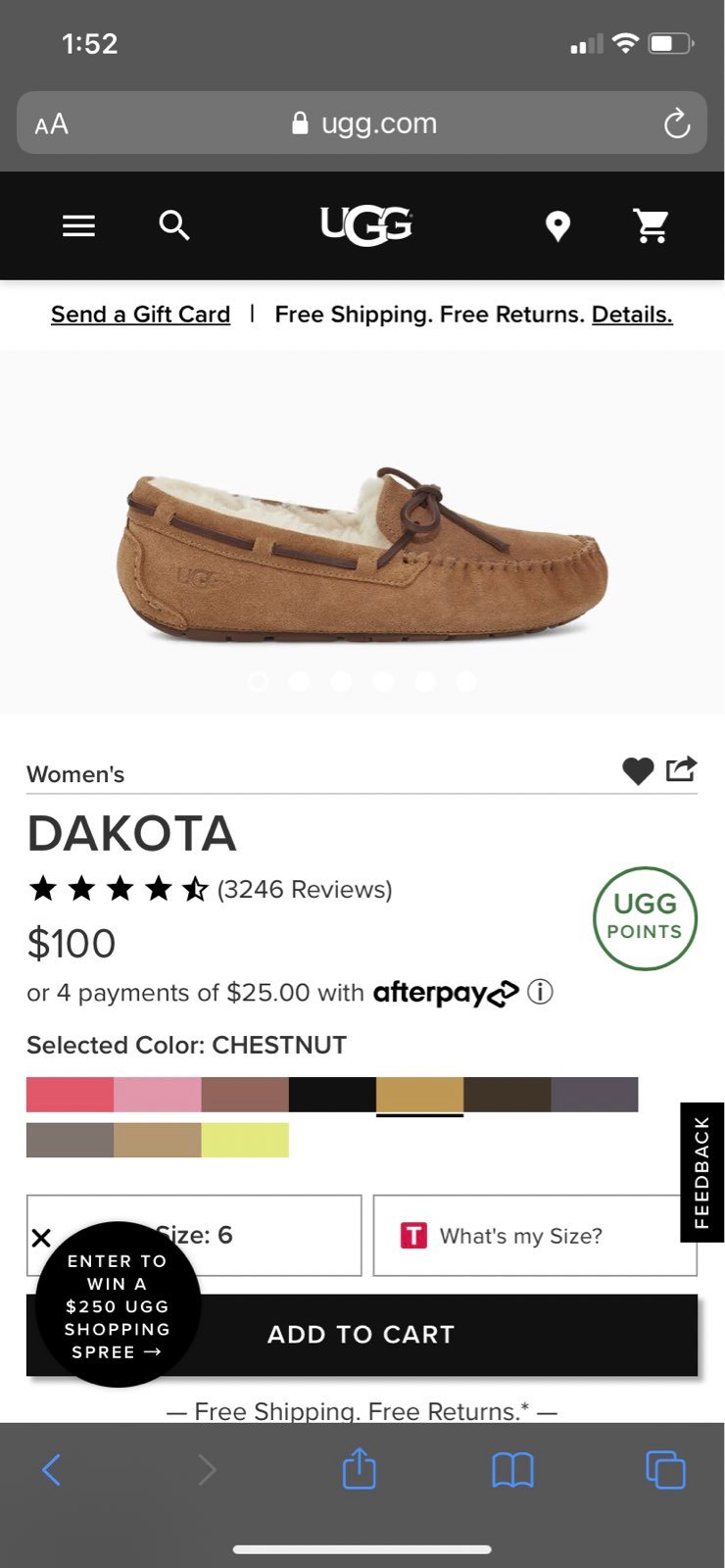Image resolution: width=725 pixels, height=1568 pixels.
Task: Open the store locator pin
Action: pyautogui.click(x=557, y=226)
